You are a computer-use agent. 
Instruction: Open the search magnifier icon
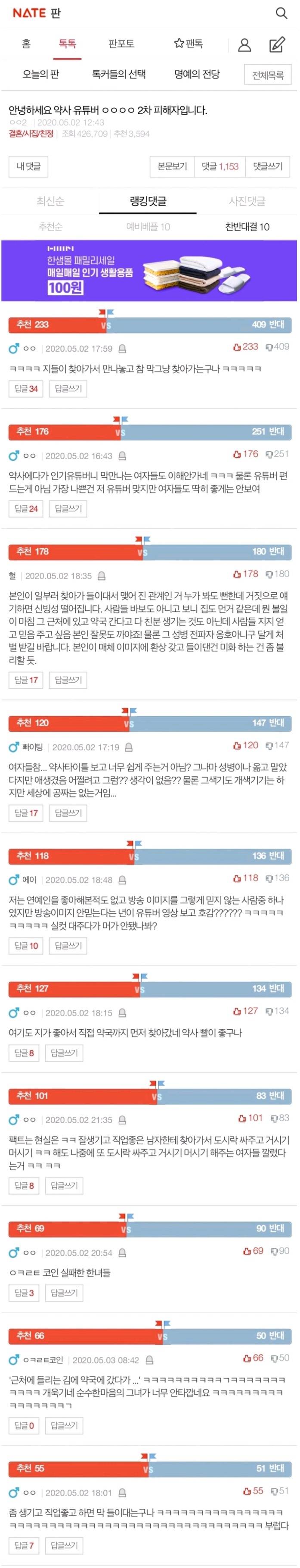click(x=281, y=13)
